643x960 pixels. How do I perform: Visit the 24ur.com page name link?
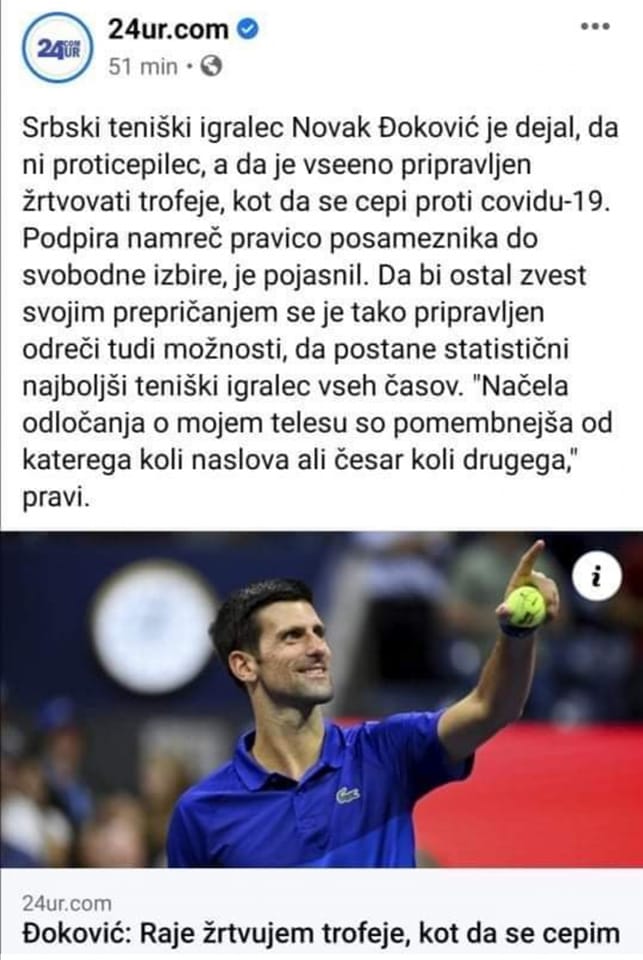(168, 29)
